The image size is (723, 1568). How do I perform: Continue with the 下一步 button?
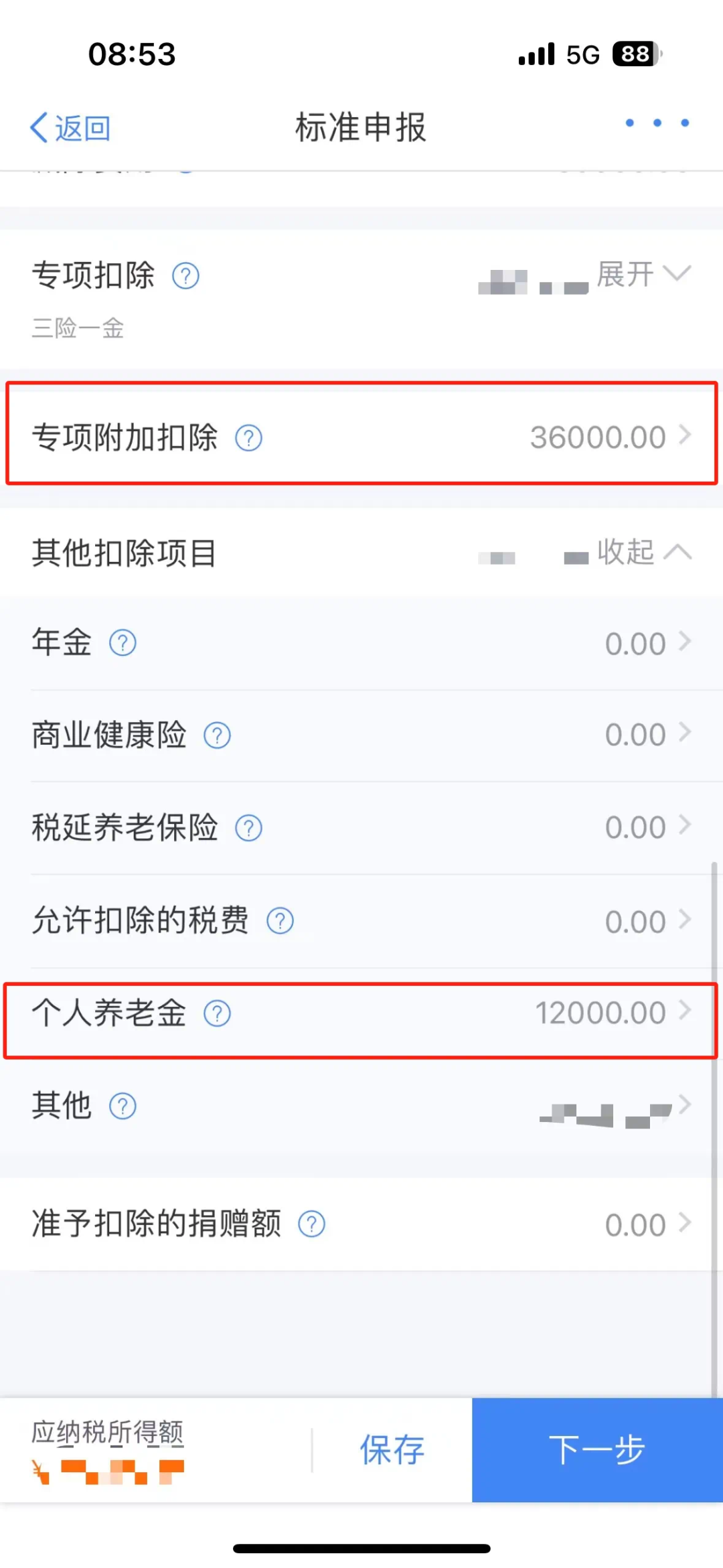597,1450
